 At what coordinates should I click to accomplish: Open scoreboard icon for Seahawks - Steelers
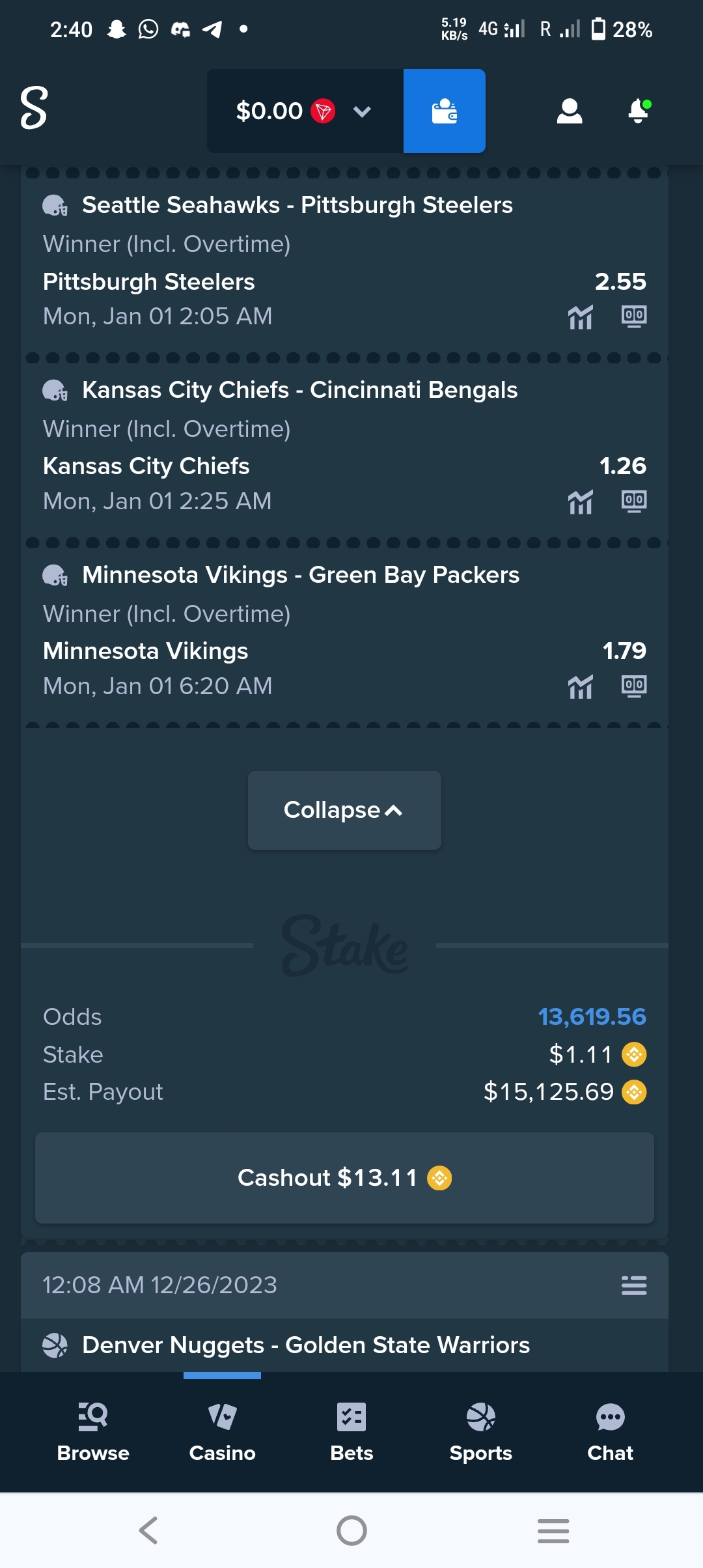click(634, 316)
